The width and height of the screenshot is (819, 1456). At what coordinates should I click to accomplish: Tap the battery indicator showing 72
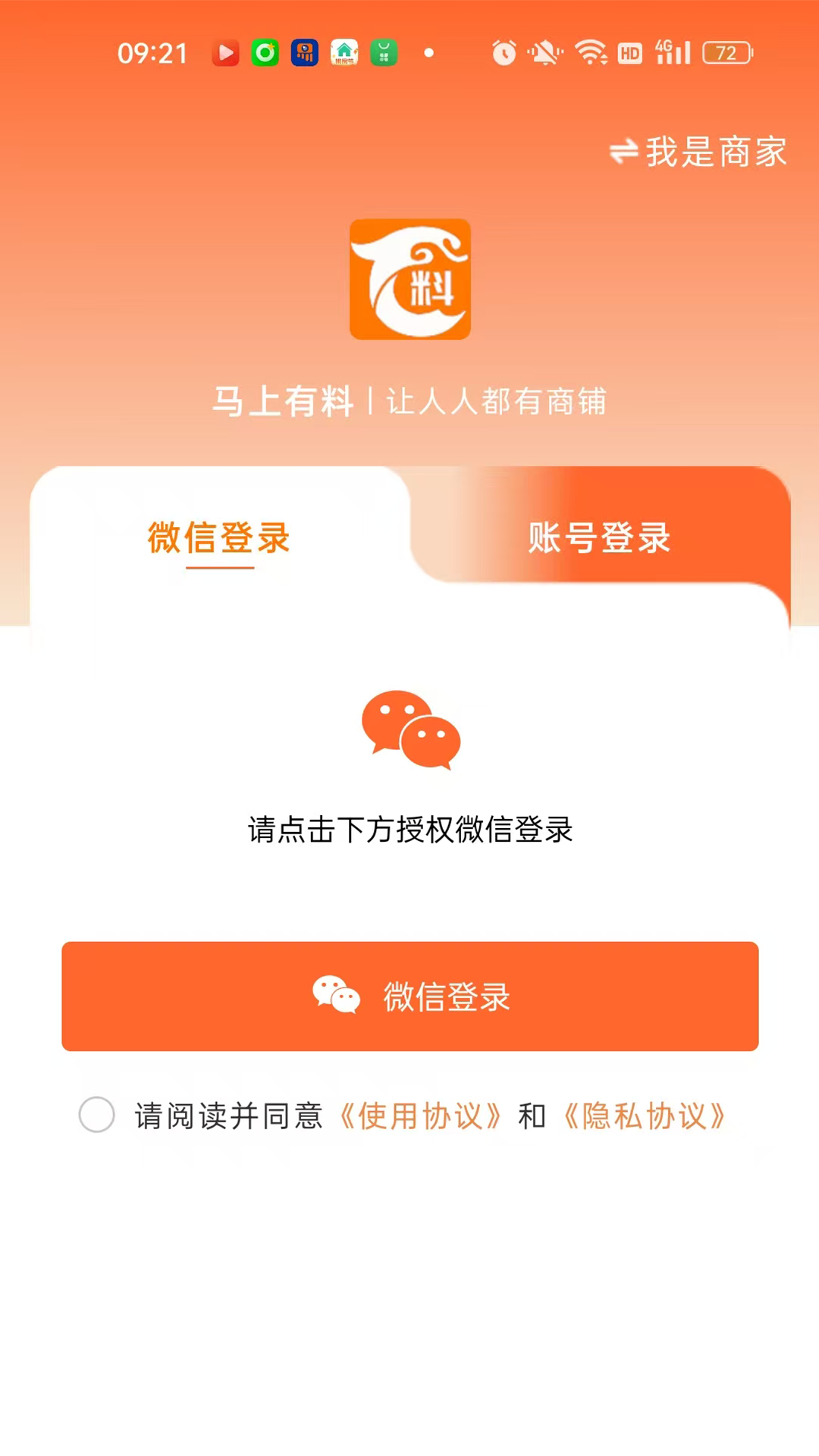click(726, 53)
